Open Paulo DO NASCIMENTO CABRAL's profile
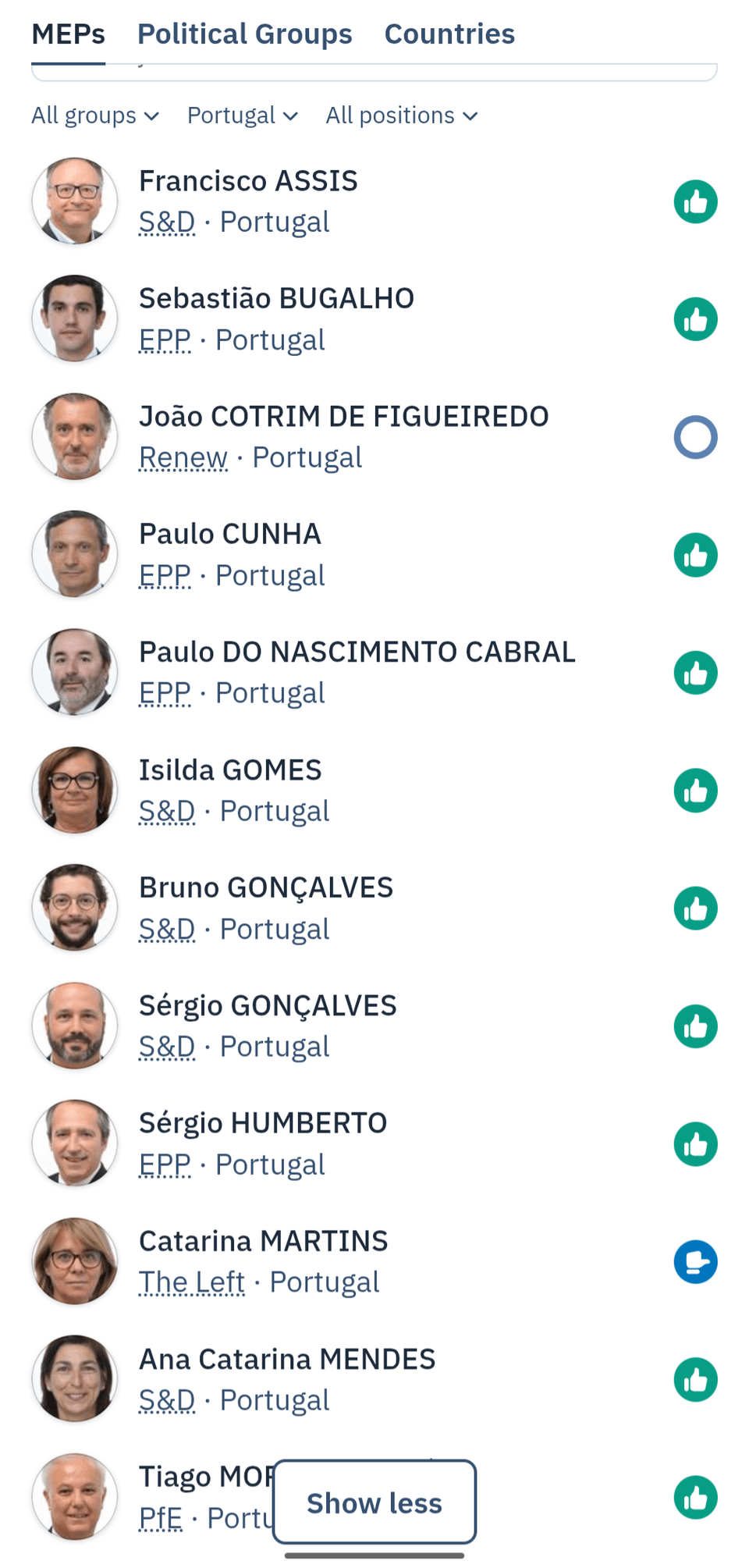Viewport: 749px width, 1568px height. [357, 652]
